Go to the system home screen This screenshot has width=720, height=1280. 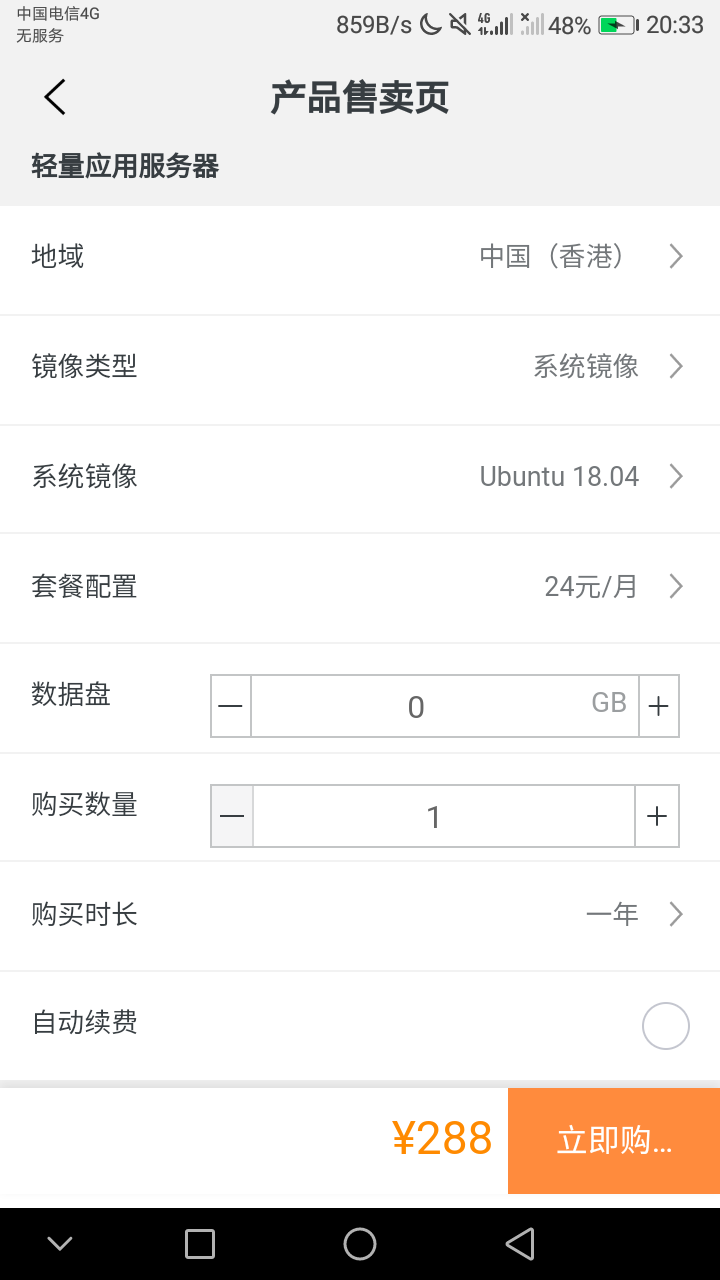click(x=360, y=1244)
